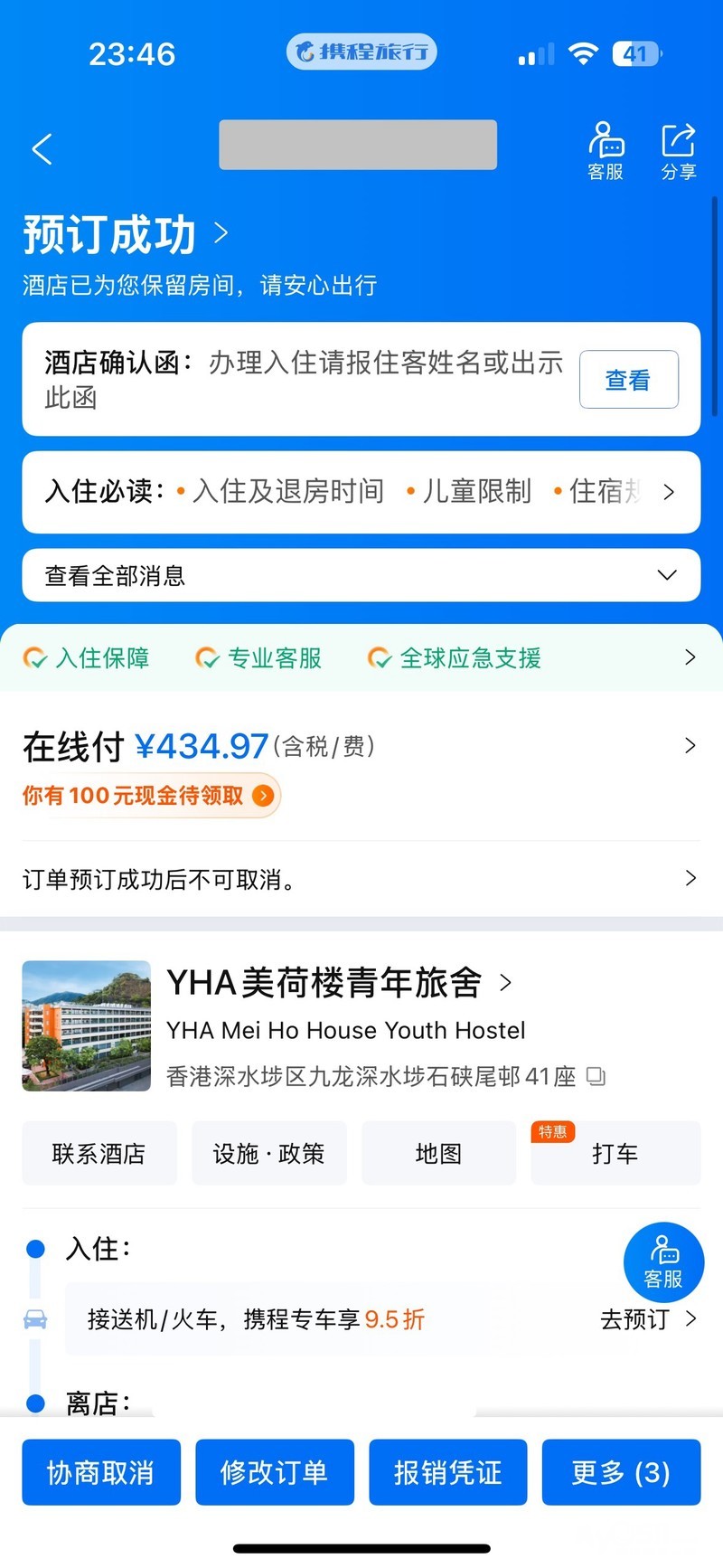View the 在线付 ¥434.97 price details
Viewport: 723px width, 1568px height.
point(361,746)
